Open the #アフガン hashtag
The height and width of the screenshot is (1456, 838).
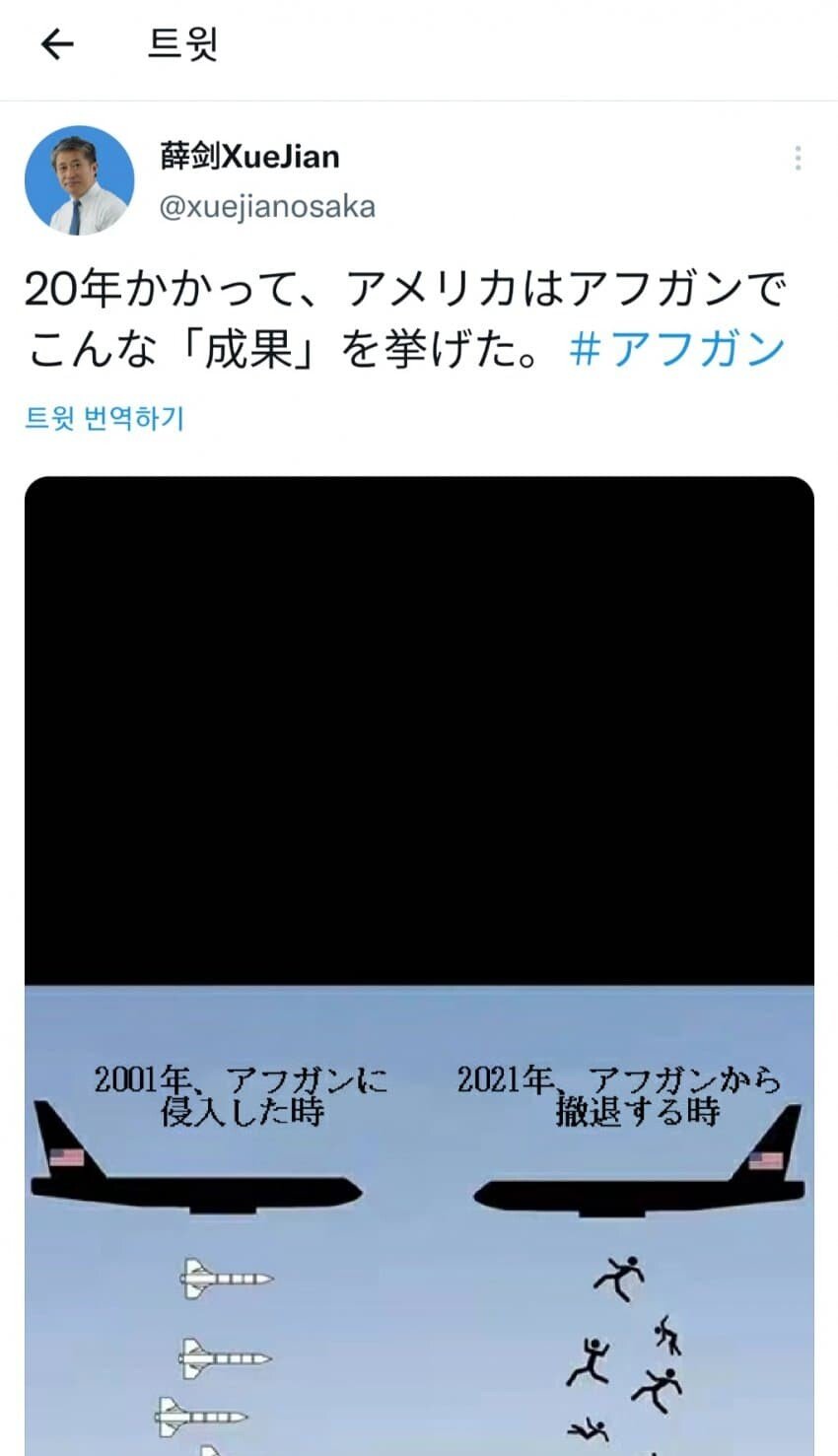pyautogui.click(x=677, y=350)
